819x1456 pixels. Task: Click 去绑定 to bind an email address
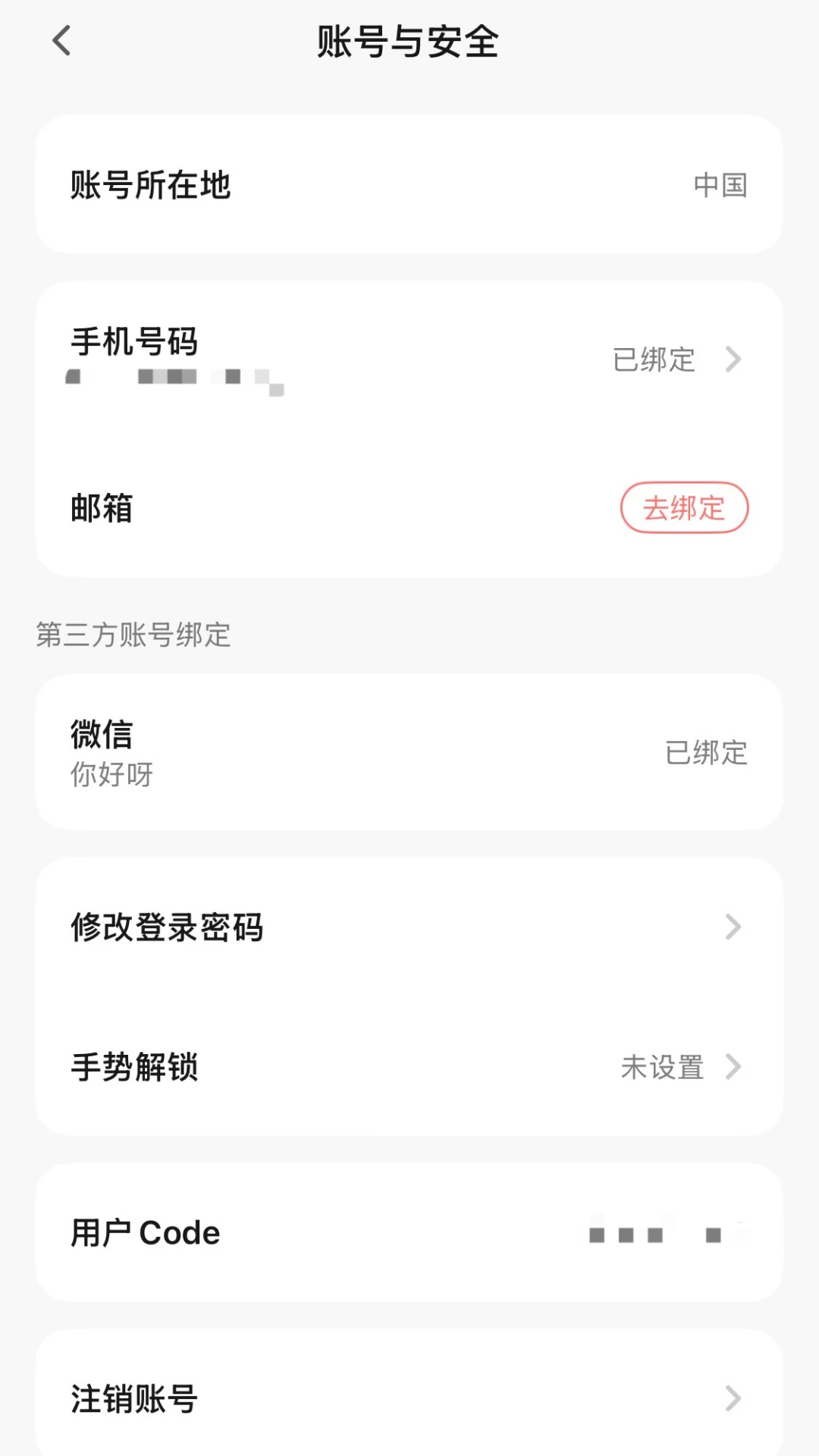(x=683, y=509)
